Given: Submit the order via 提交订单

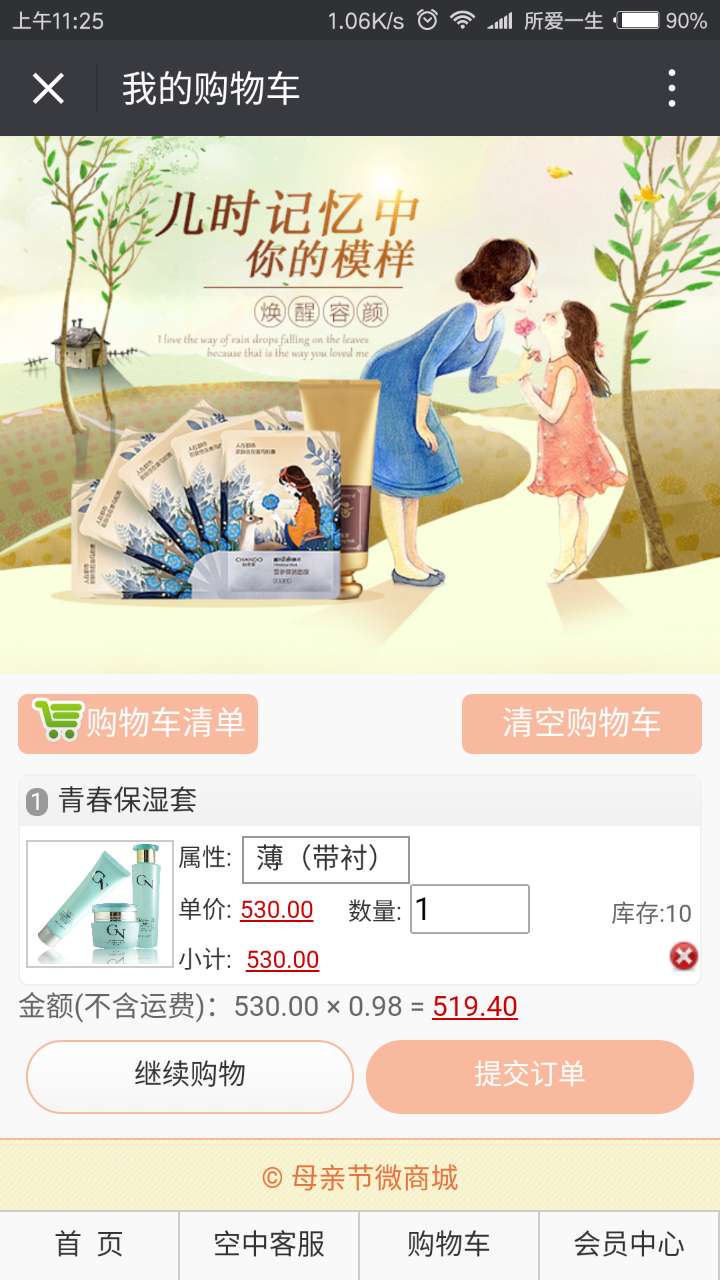Looking at the screenshot, I should 529,1076.
